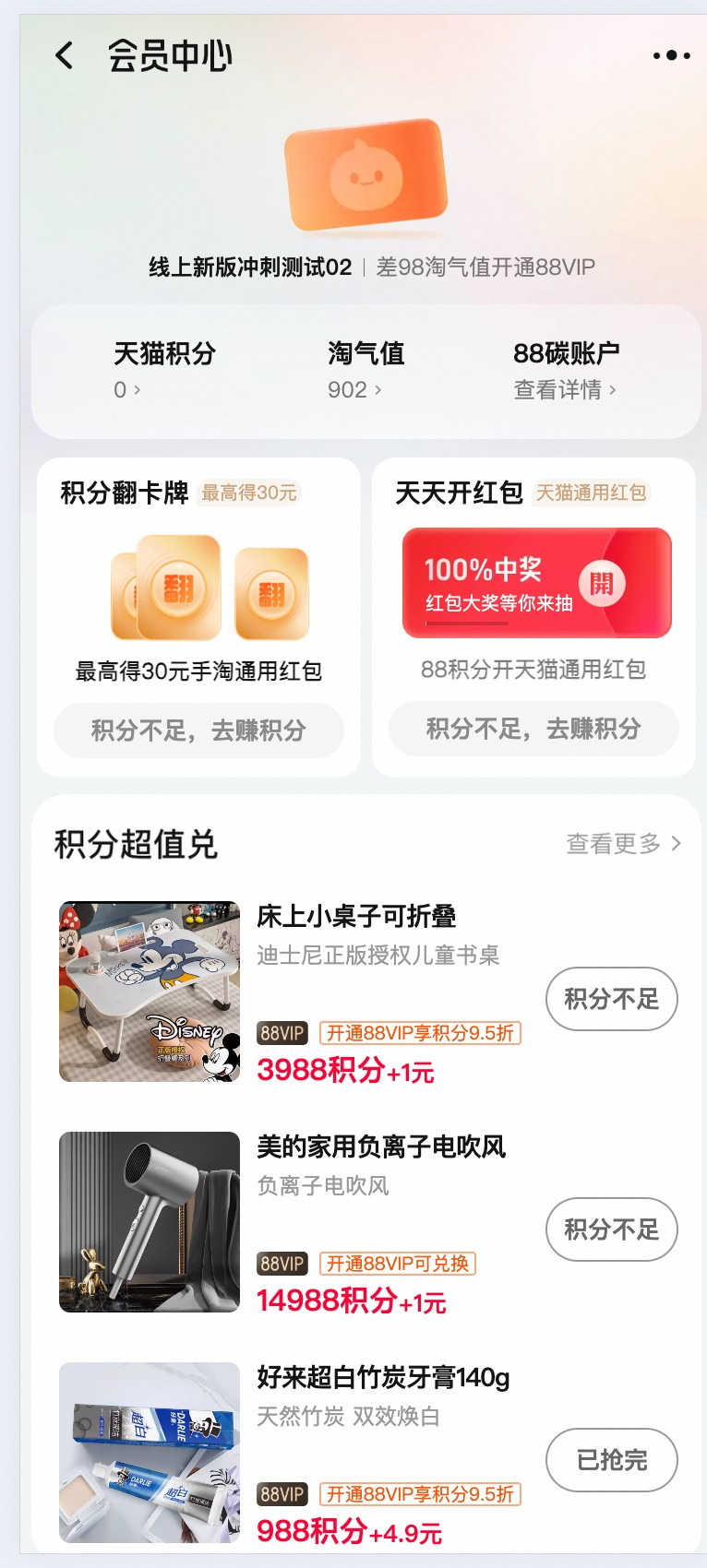
Task: Click the 已抢完 button for the toothpaste
Action: click(611, 1460)
